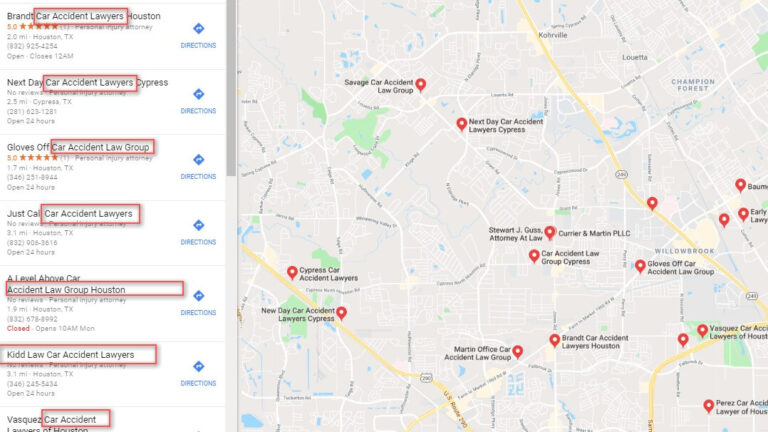Select the Currier & Martin PLLC map pin
Image resolution: width=768 pixels, height=432 pixels.
(x=550, y=233)
